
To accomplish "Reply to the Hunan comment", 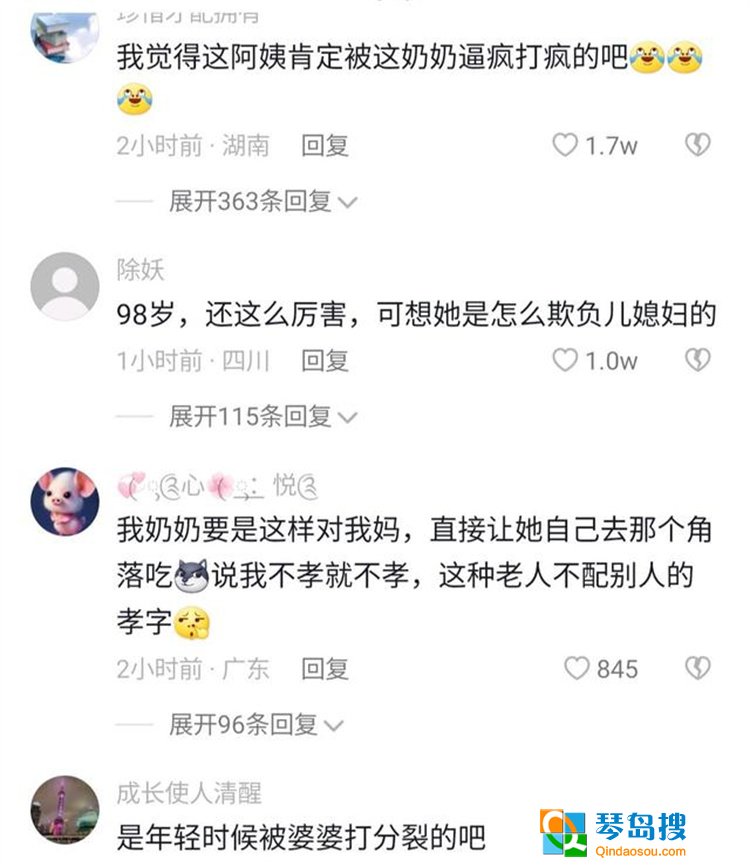I will click(324, 146).
